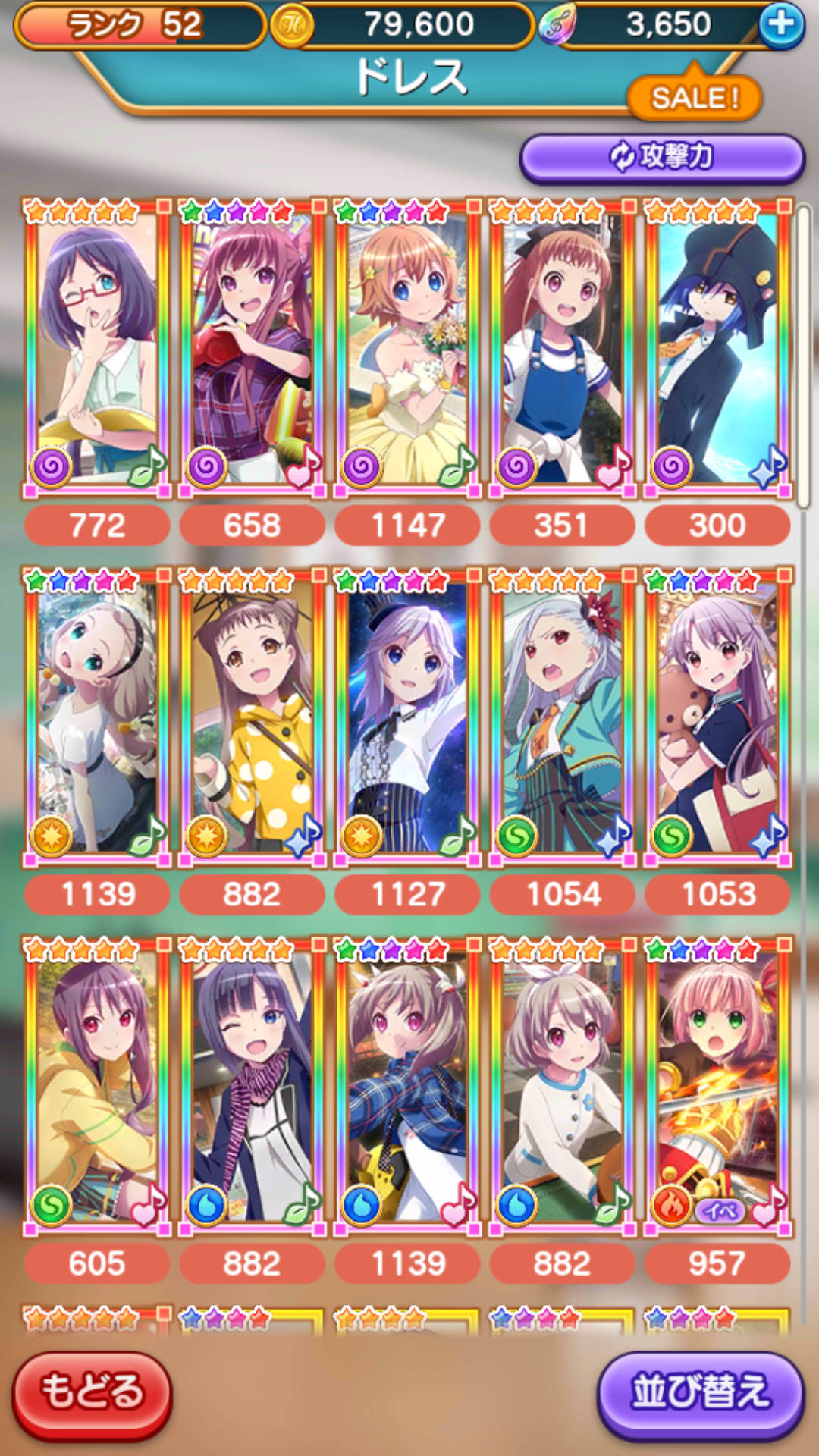
Task: Choose the dress card with 351
Action: (x=562, y=349)
